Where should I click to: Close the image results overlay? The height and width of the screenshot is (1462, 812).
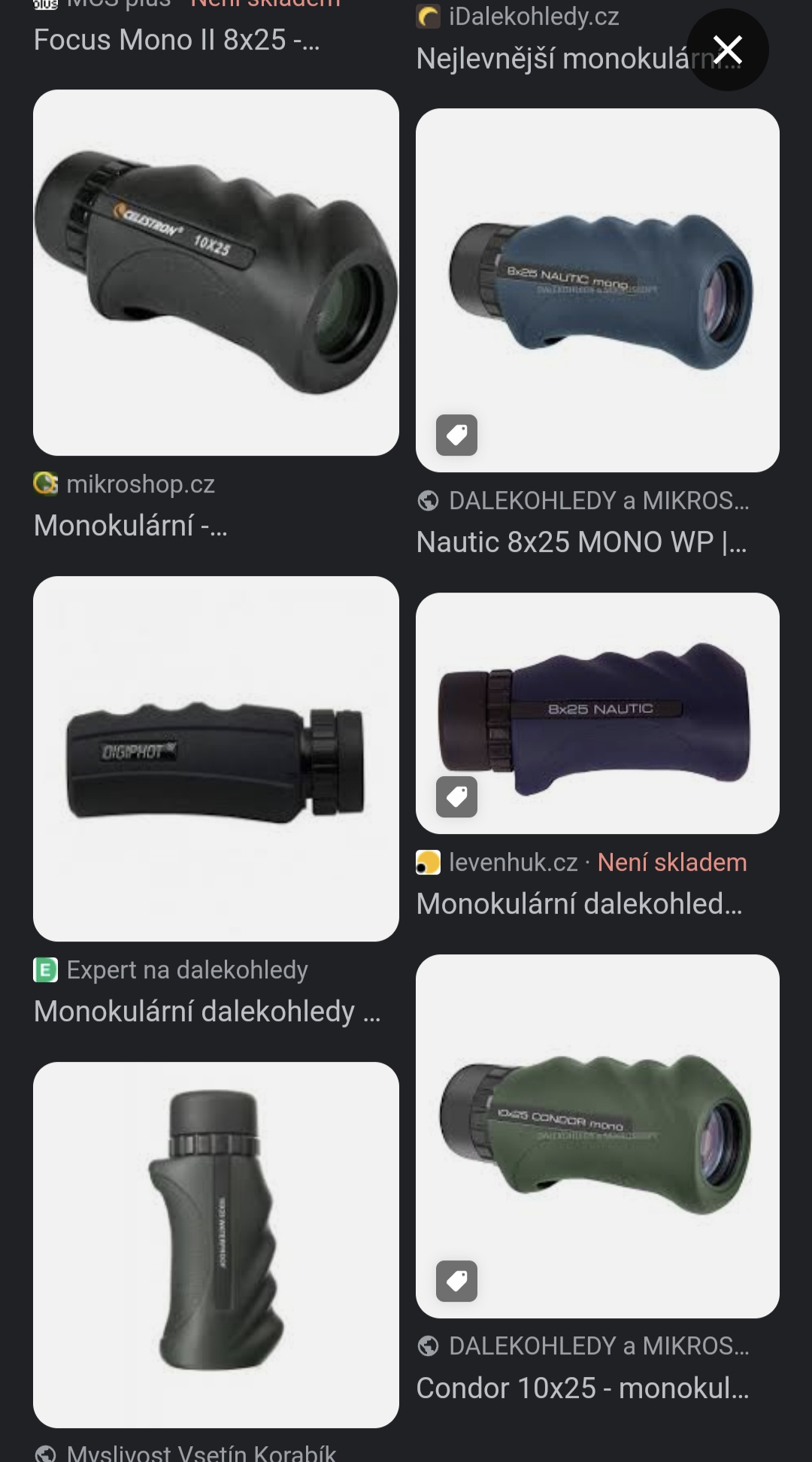point(727,50)
